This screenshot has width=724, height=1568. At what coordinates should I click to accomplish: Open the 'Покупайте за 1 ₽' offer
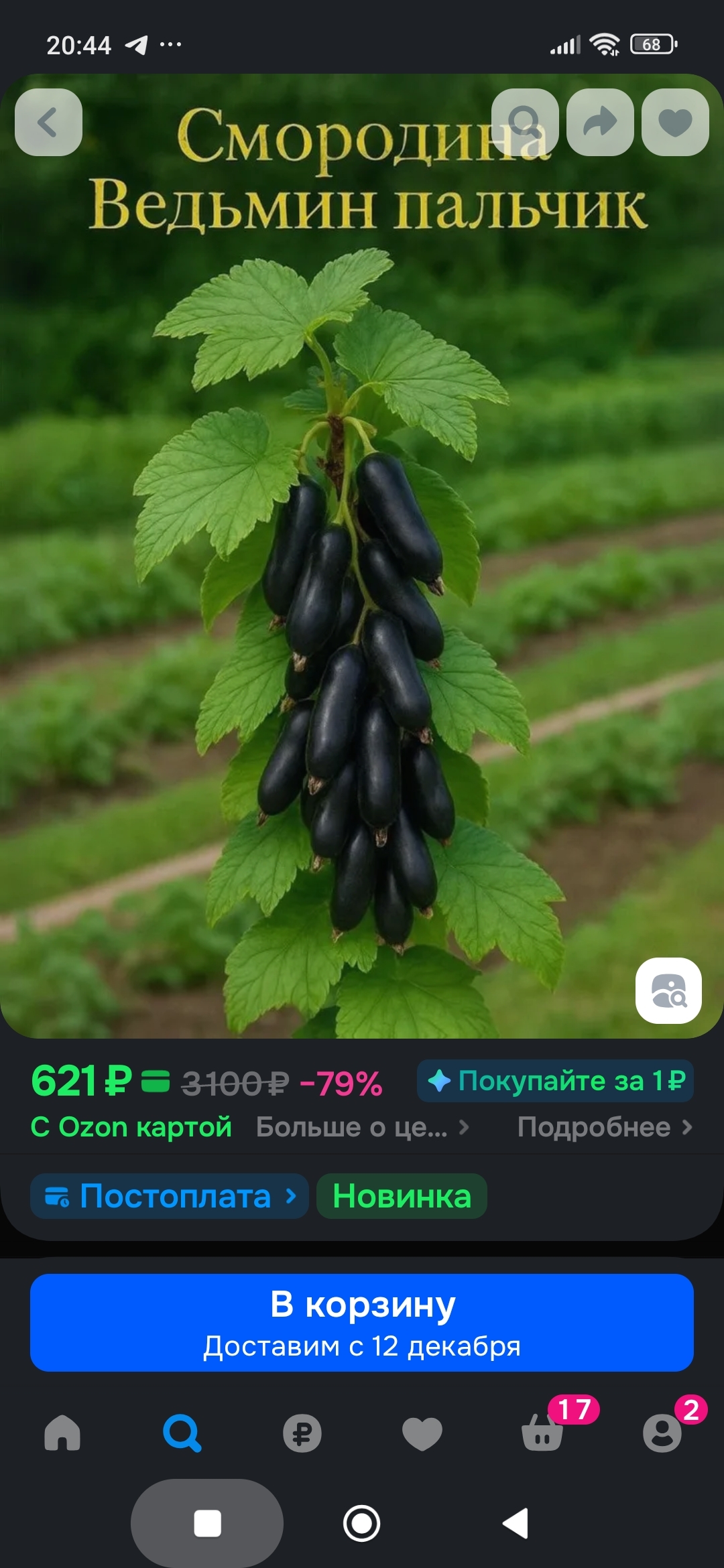[555, 1081]
